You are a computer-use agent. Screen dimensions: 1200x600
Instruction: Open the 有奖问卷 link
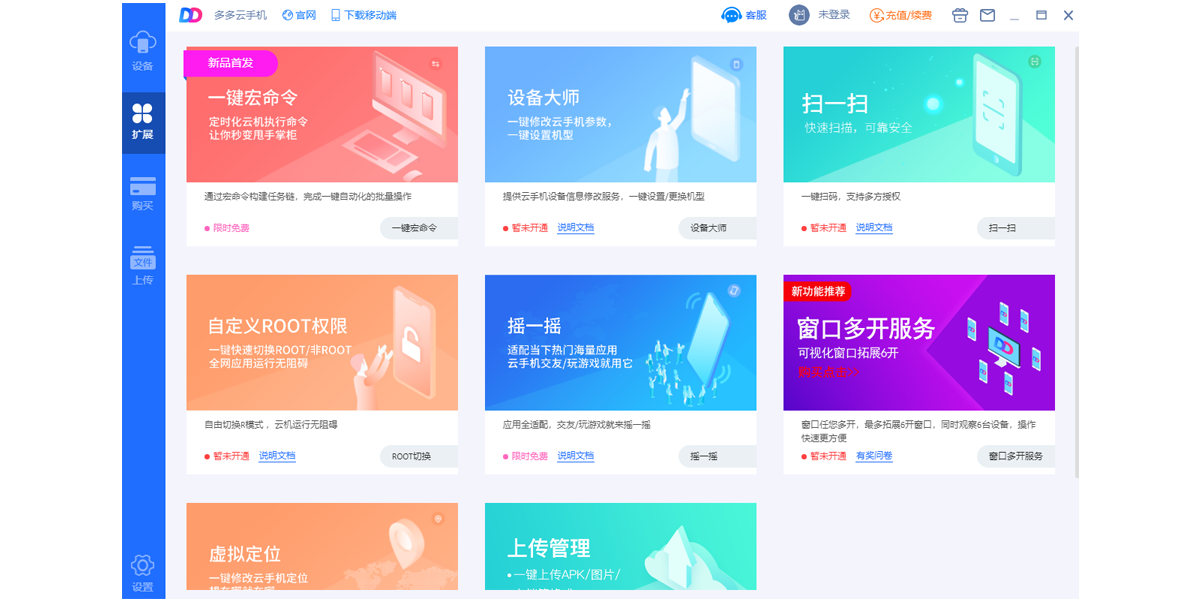(874, 456)
